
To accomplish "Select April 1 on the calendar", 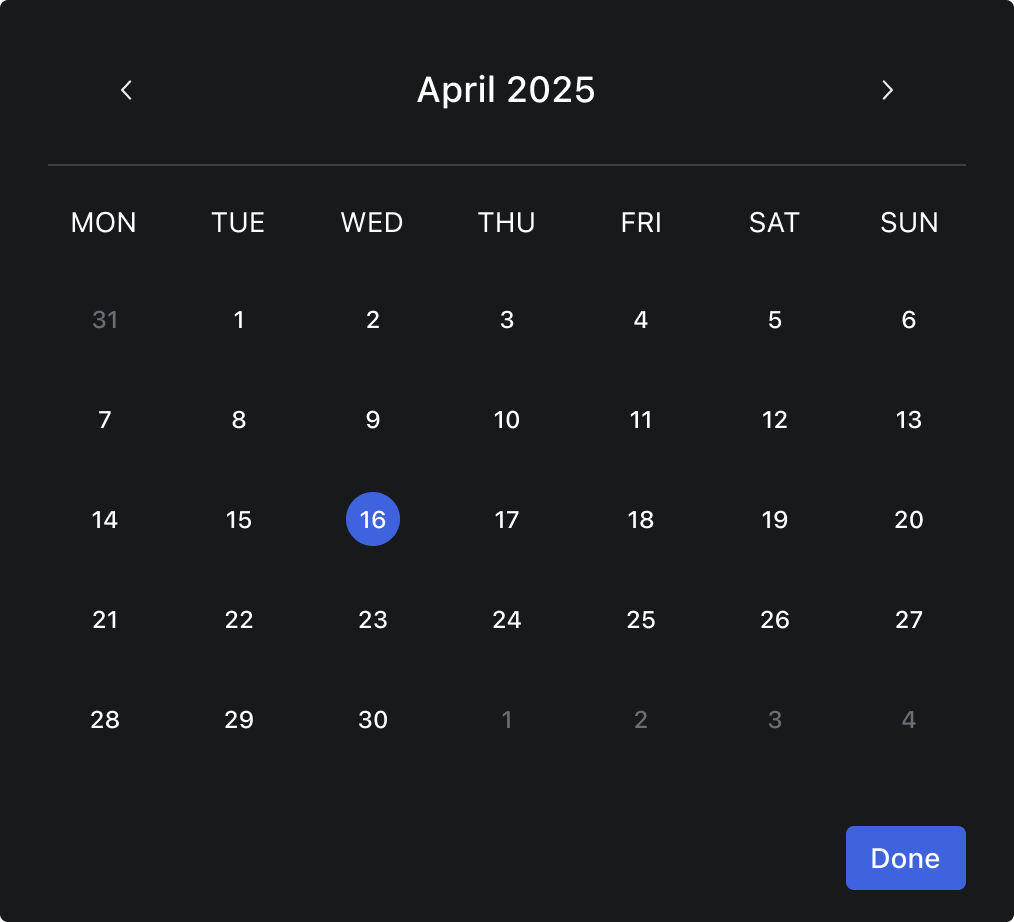I will pyautogui.click(x=239, y=320).
